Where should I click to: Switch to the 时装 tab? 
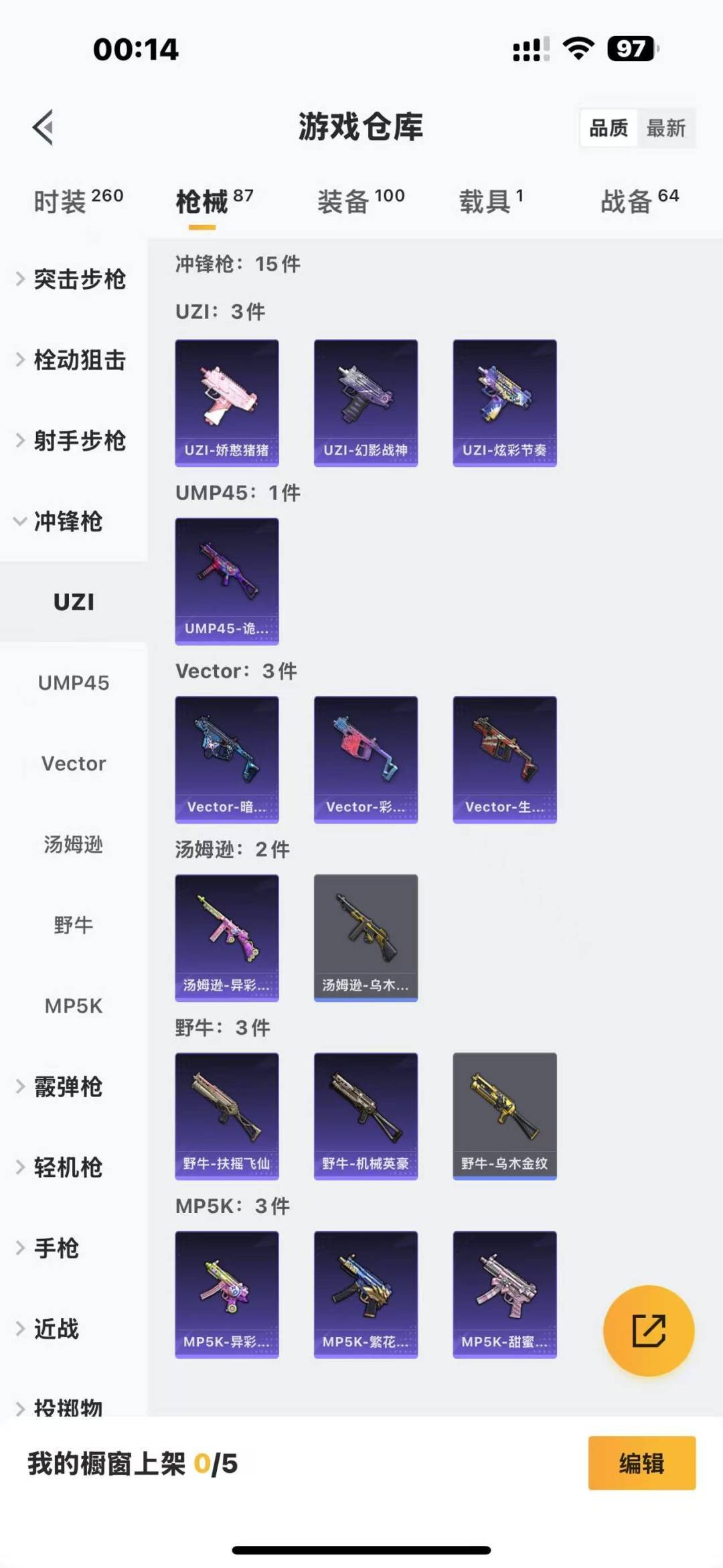[78, 200]
